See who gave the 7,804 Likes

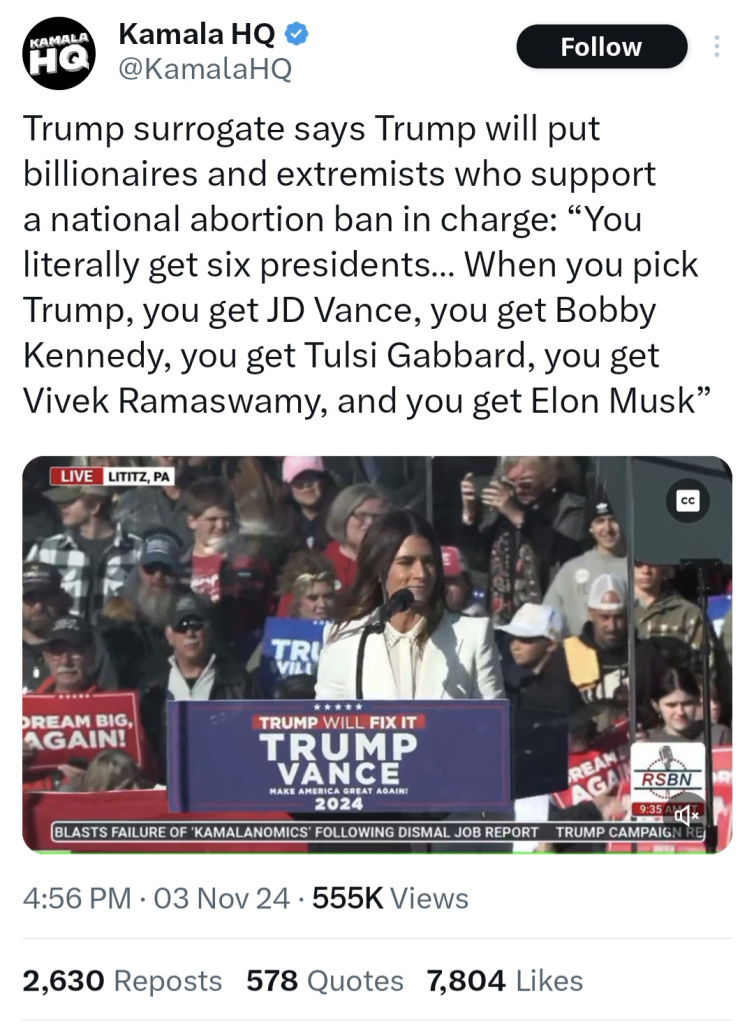point(504,981)
